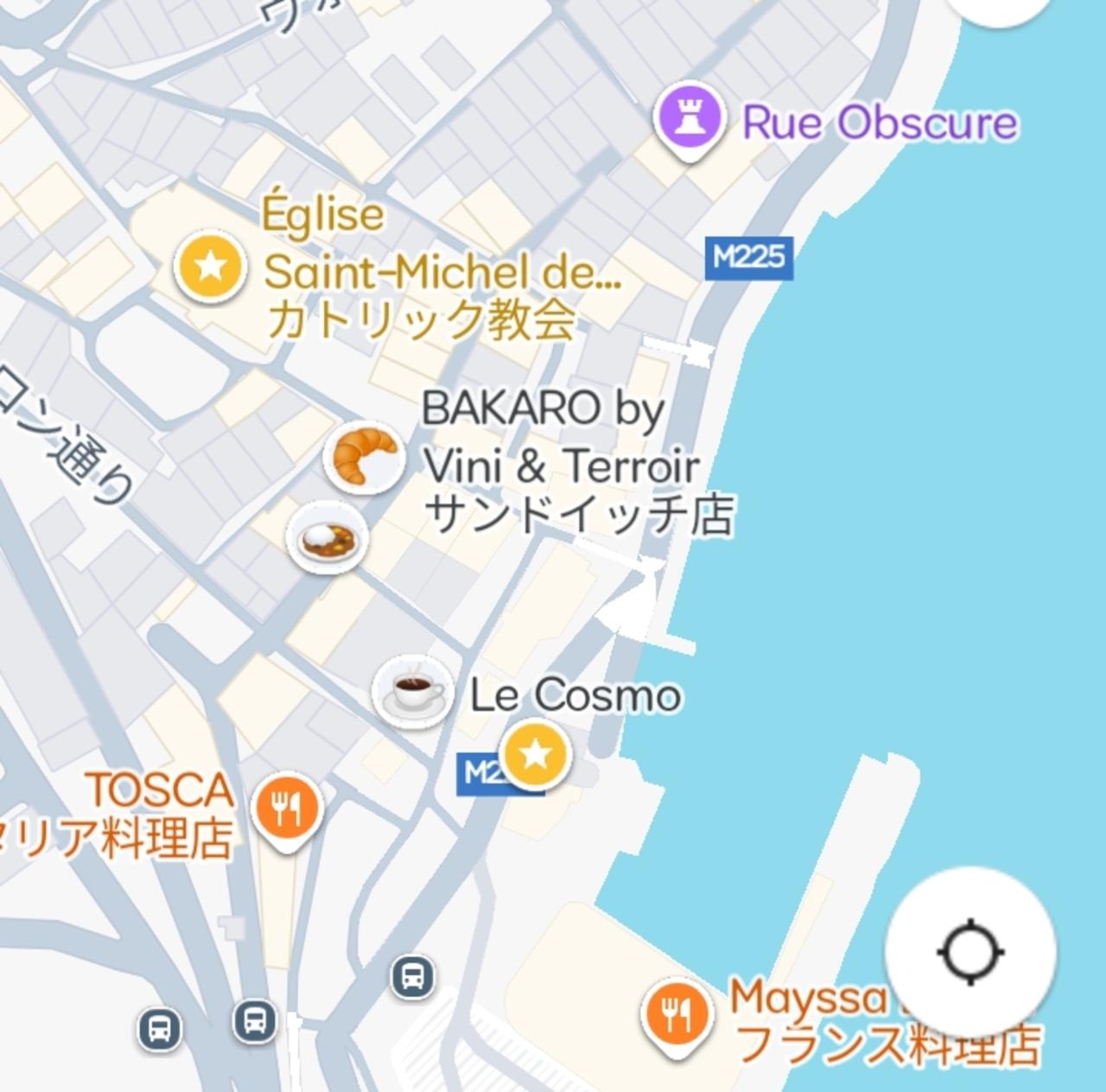The height and width of the screenshot is (1092, 1106).
Task: Tap the curry rice restaurant marker
Action: [x=327, y=536]
